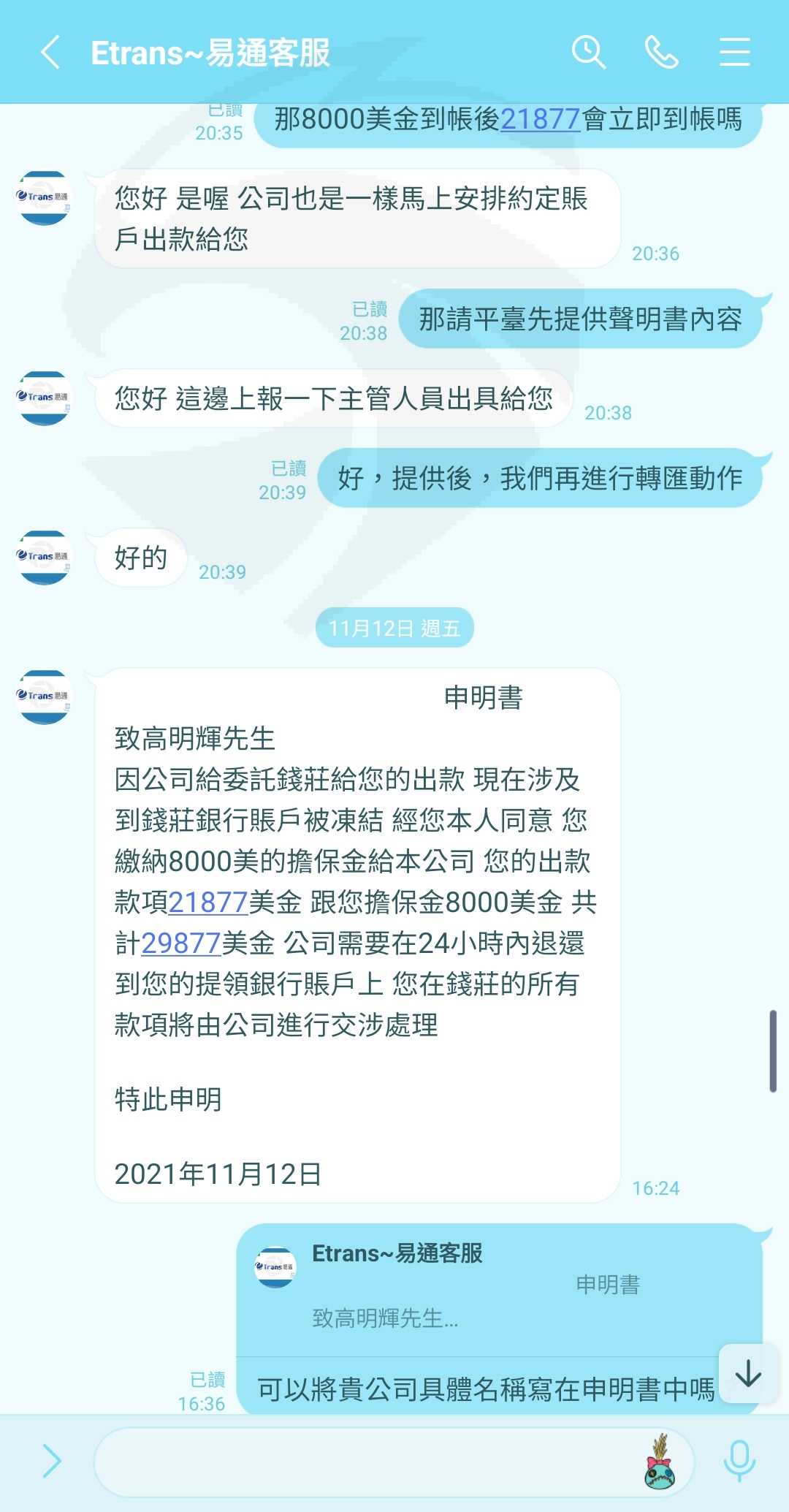Expand the attachment options chevron
The image size is (789, 1512).
(51, 1462)
